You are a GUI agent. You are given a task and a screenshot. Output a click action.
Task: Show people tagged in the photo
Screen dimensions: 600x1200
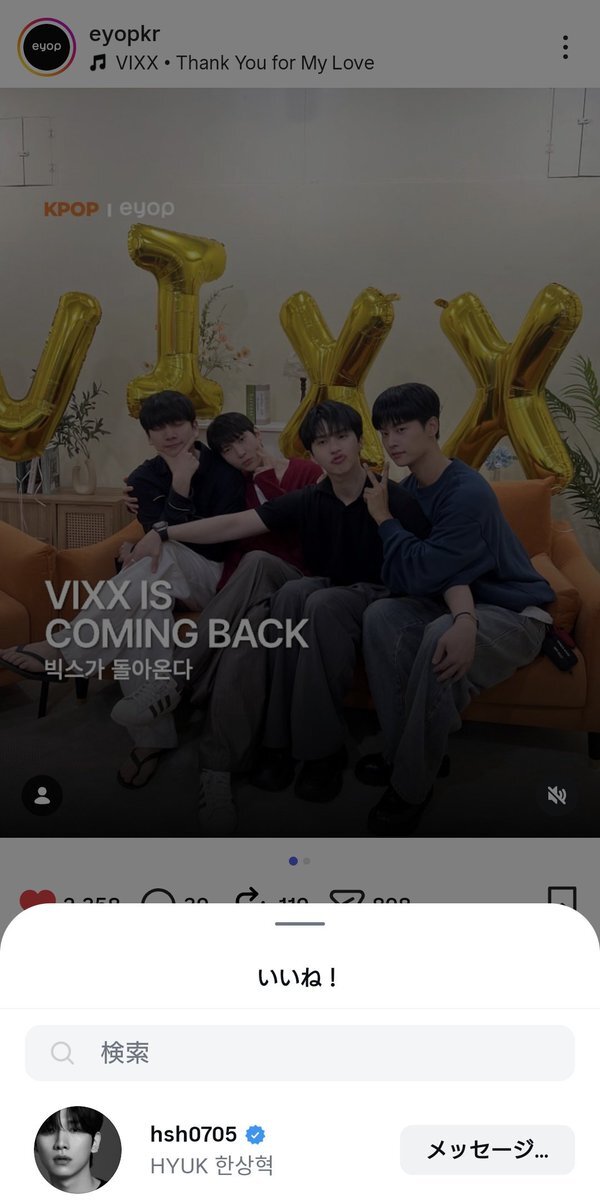point(43,796)
